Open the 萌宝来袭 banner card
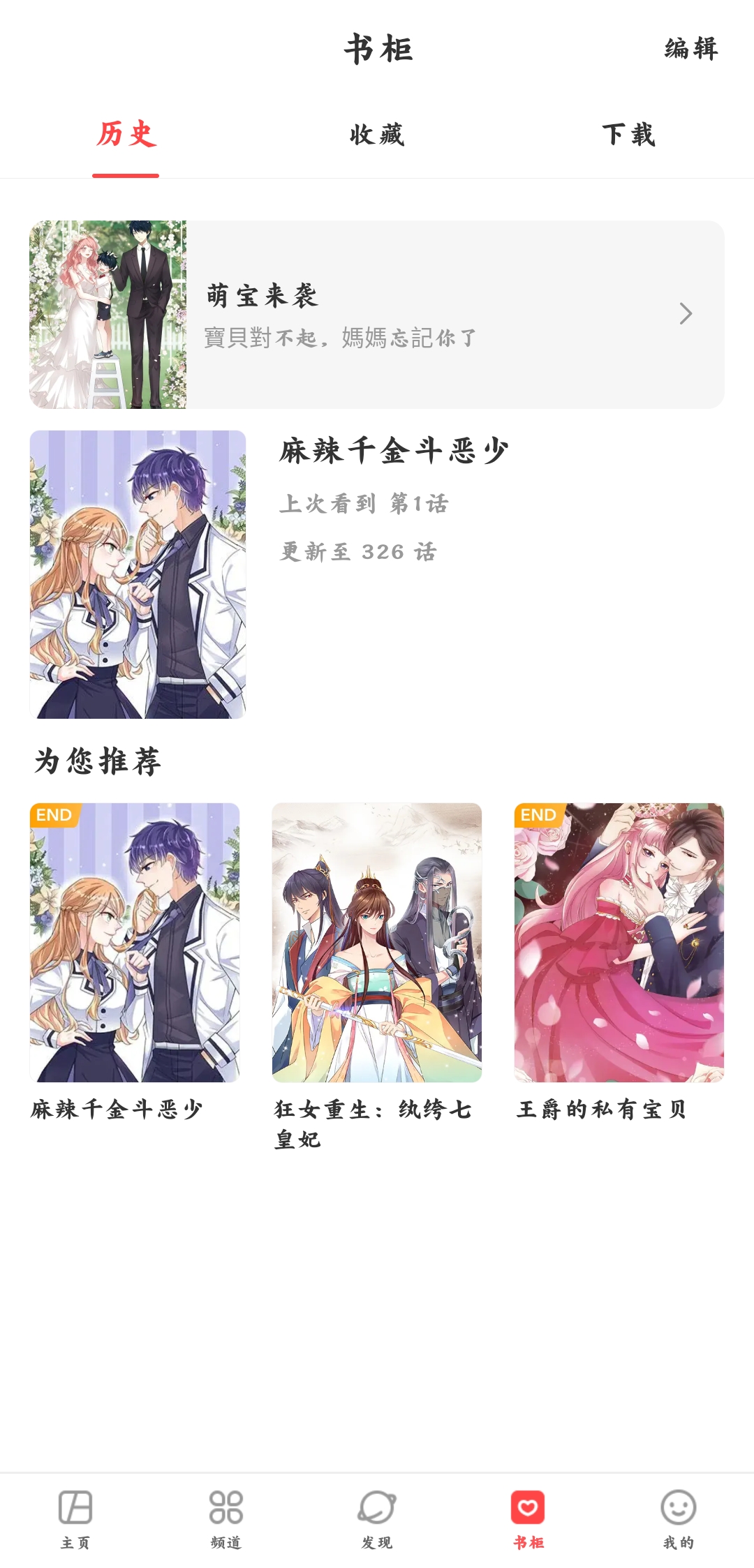 coord(377,315)
